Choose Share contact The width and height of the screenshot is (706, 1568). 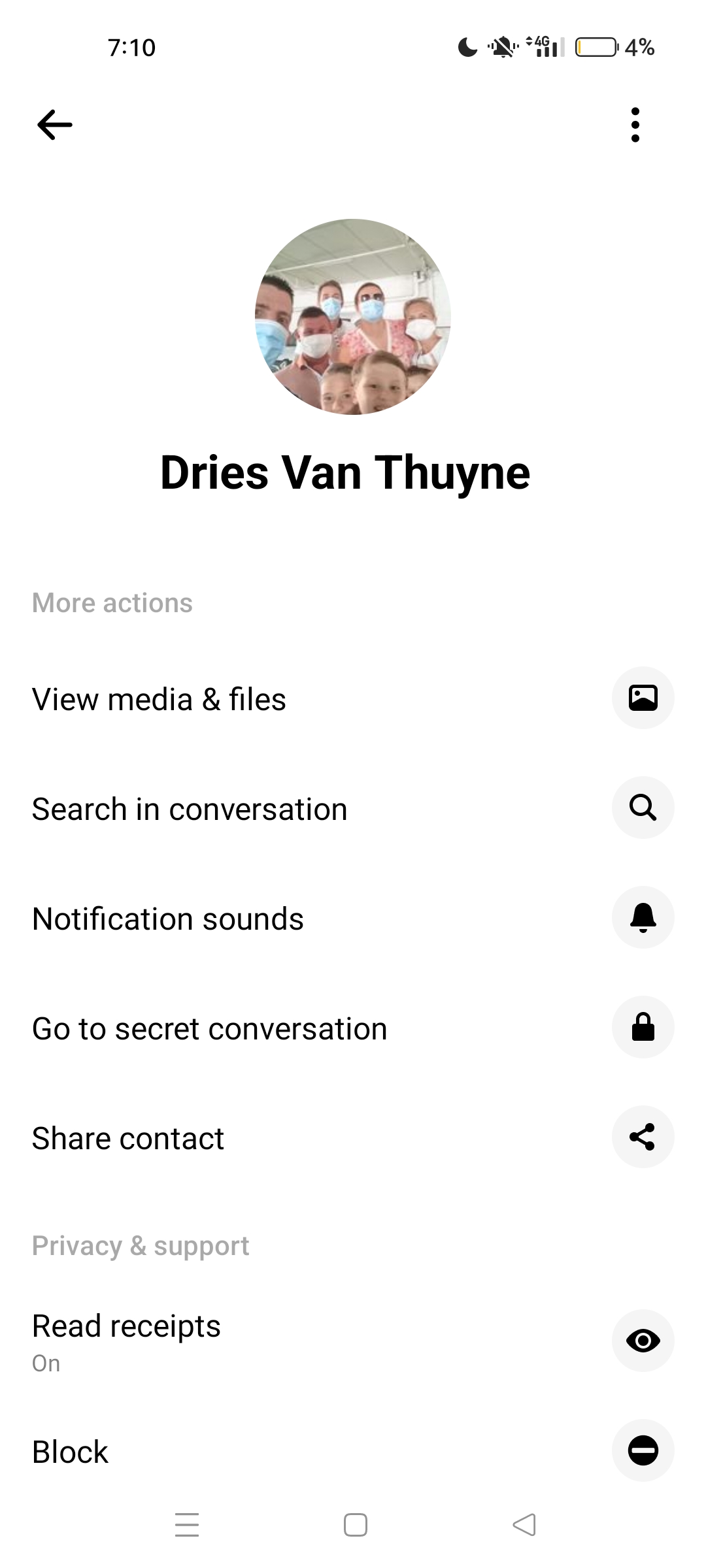pyautogui.click(x=353, y=1137)
